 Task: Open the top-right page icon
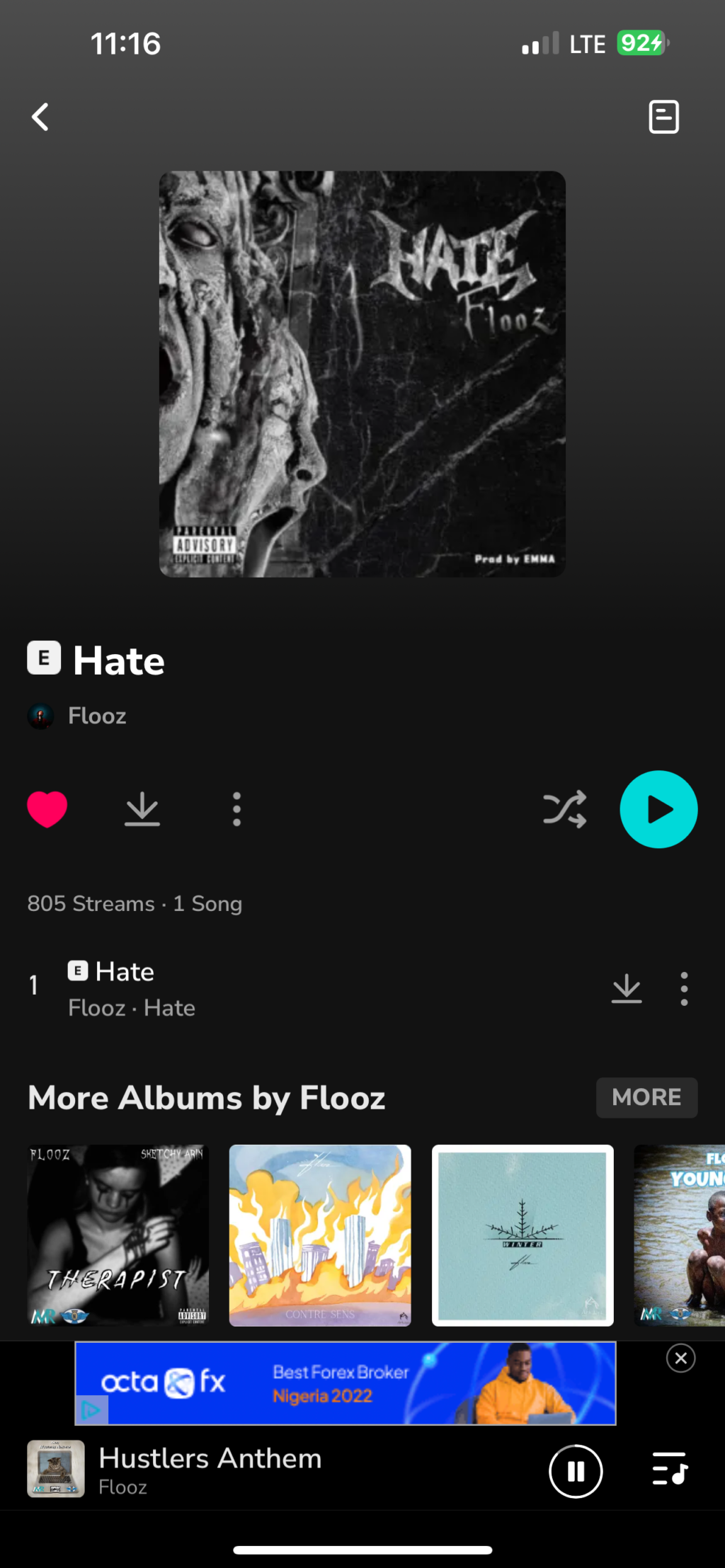pos(663,117)
